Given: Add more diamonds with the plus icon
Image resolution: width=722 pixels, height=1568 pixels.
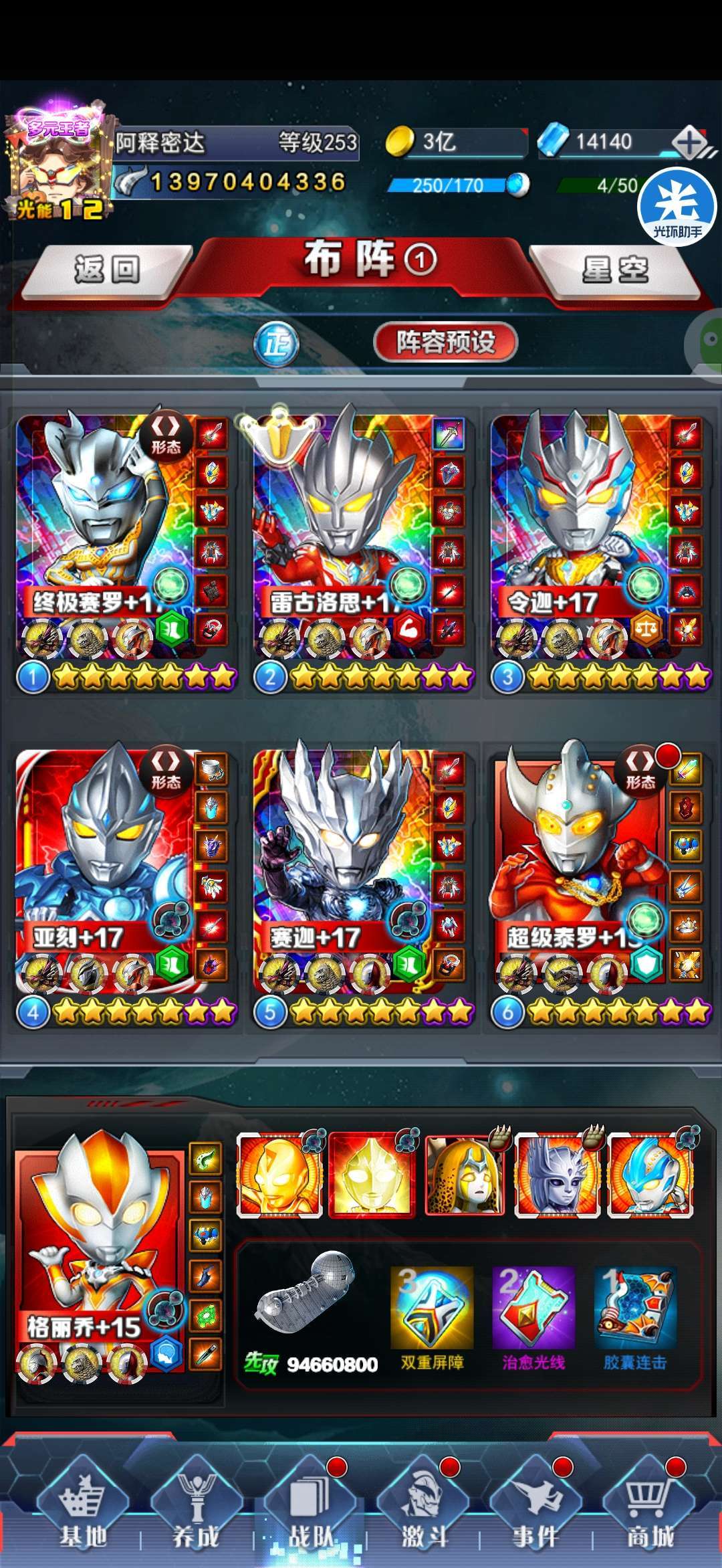Looking at the screenshot, I should [x=690, y=142].
